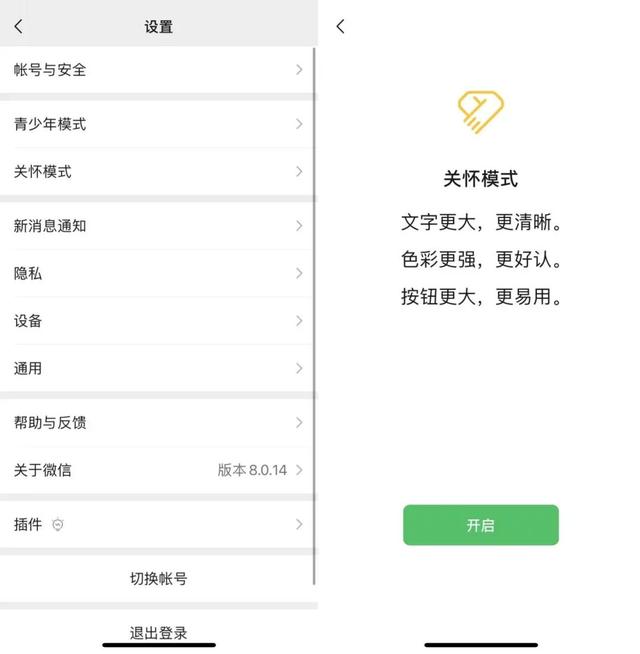This screenshot has width=640, height=654.
Task: Open 关于微信 version info
Action: coord(157,470)
